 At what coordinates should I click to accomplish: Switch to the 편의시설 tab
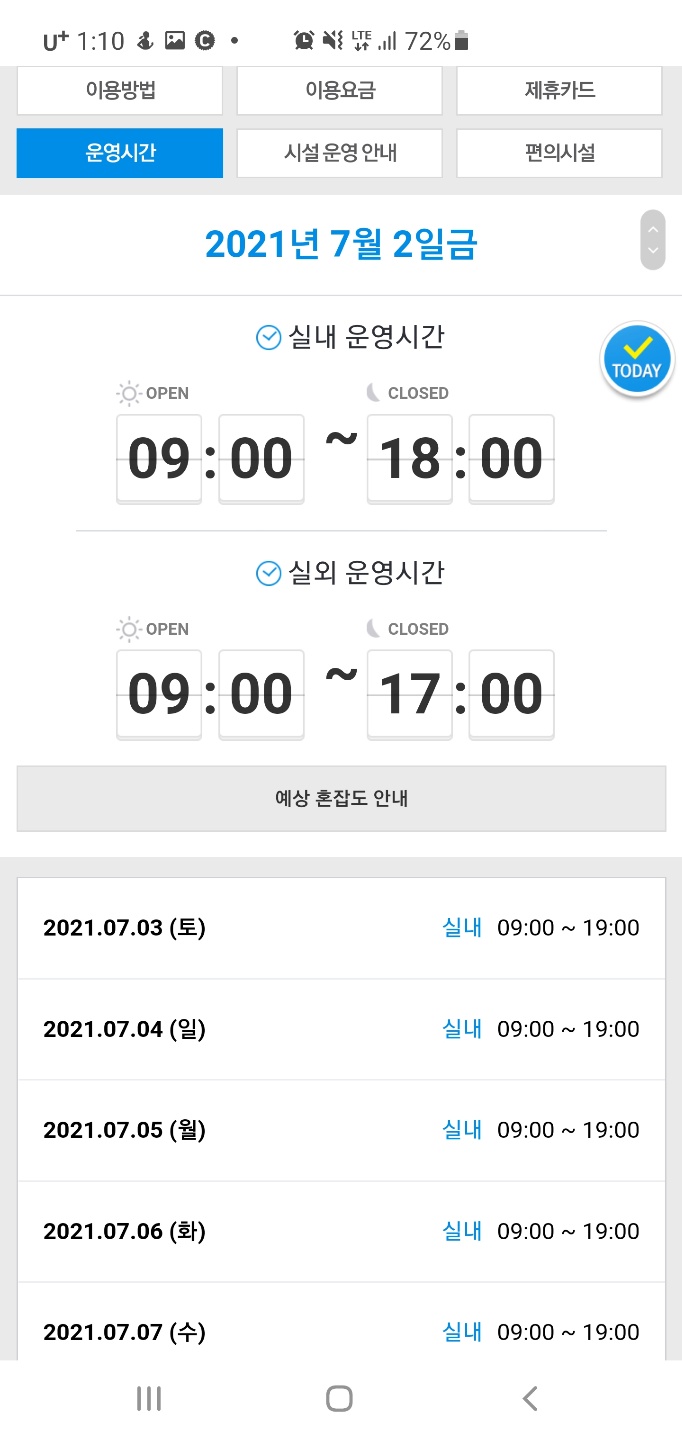pyautogui.click(x=560, y=153)
